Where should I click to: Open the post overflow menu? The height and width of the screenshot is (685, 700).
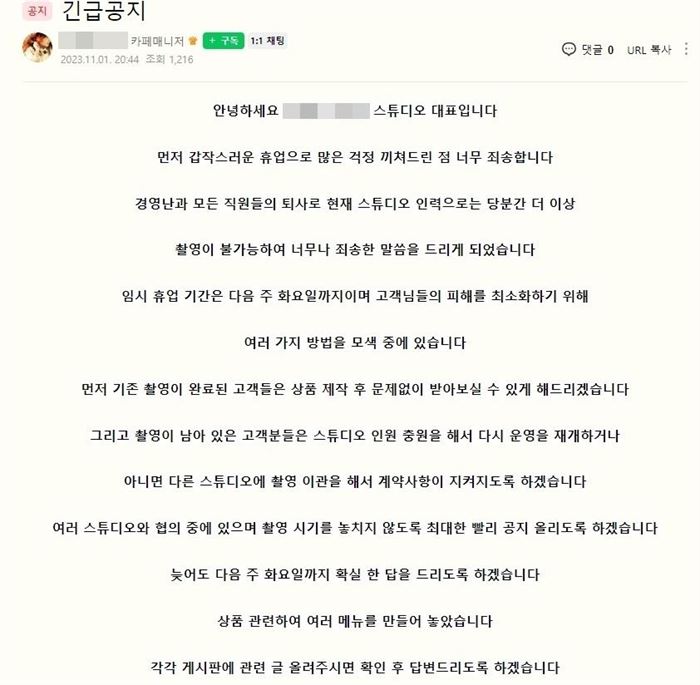(x=688, y=48)
